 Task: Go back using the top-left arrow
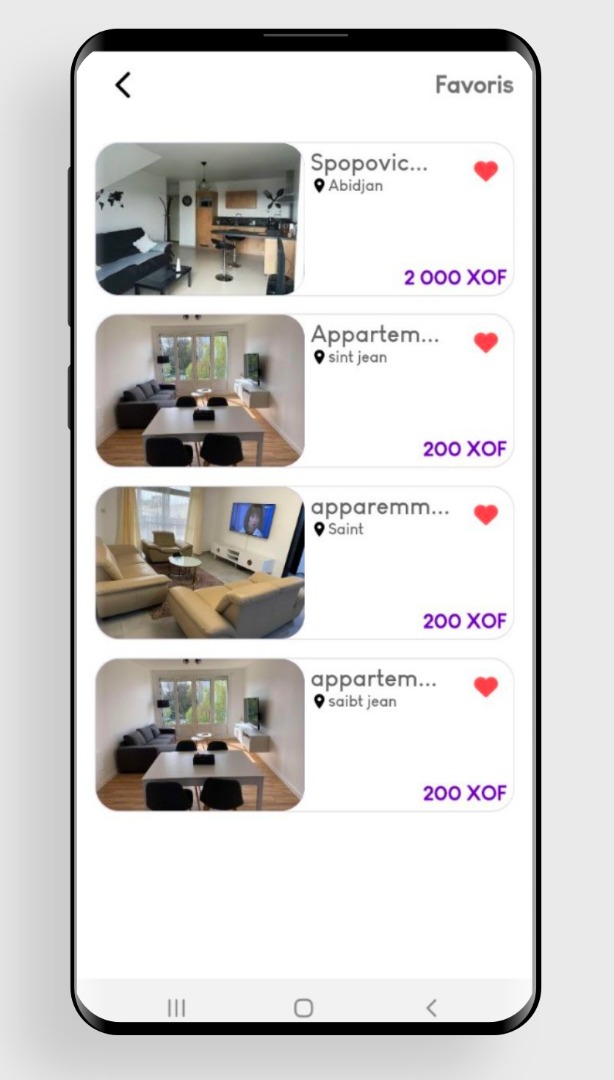point(123,85)
